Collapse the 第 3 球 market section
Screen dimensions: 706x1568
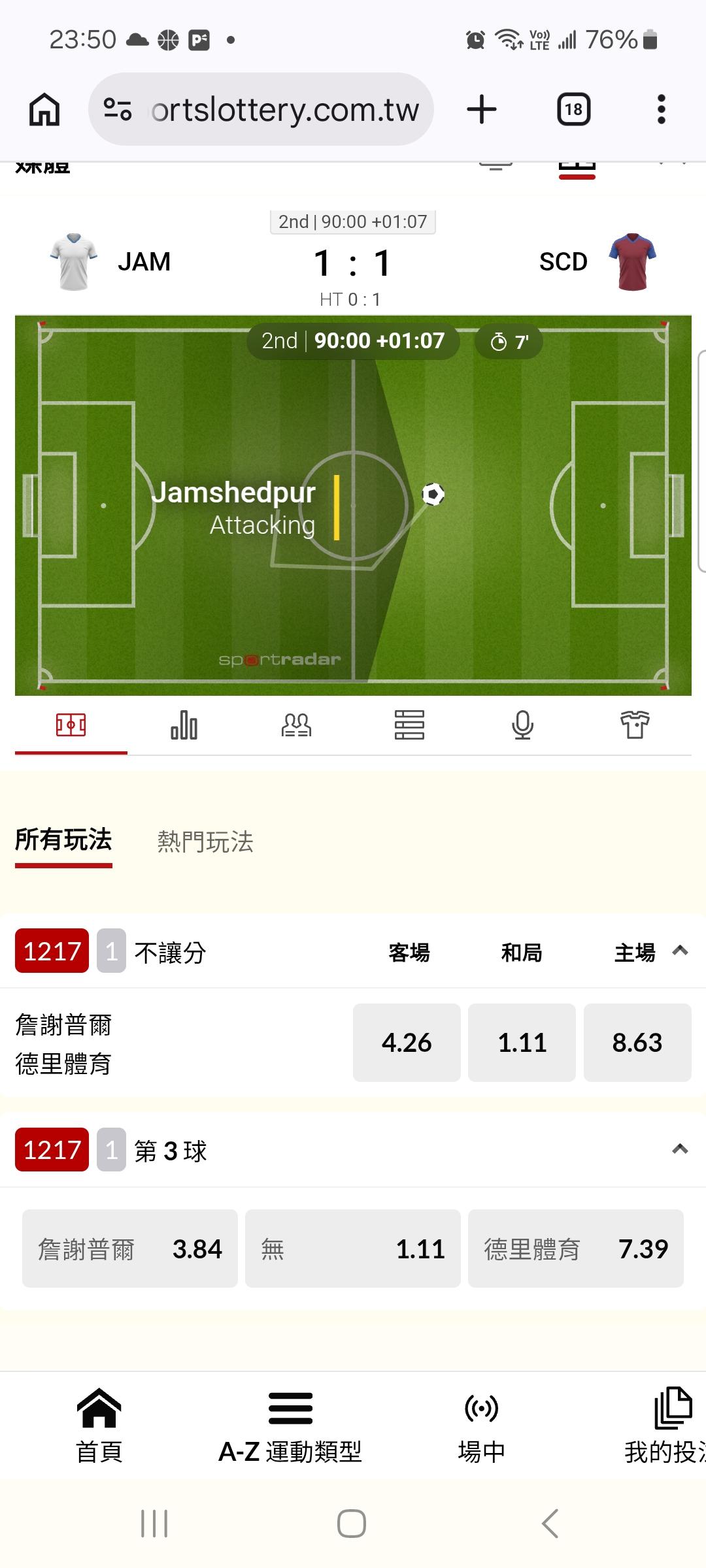[x=680, y=1149]
